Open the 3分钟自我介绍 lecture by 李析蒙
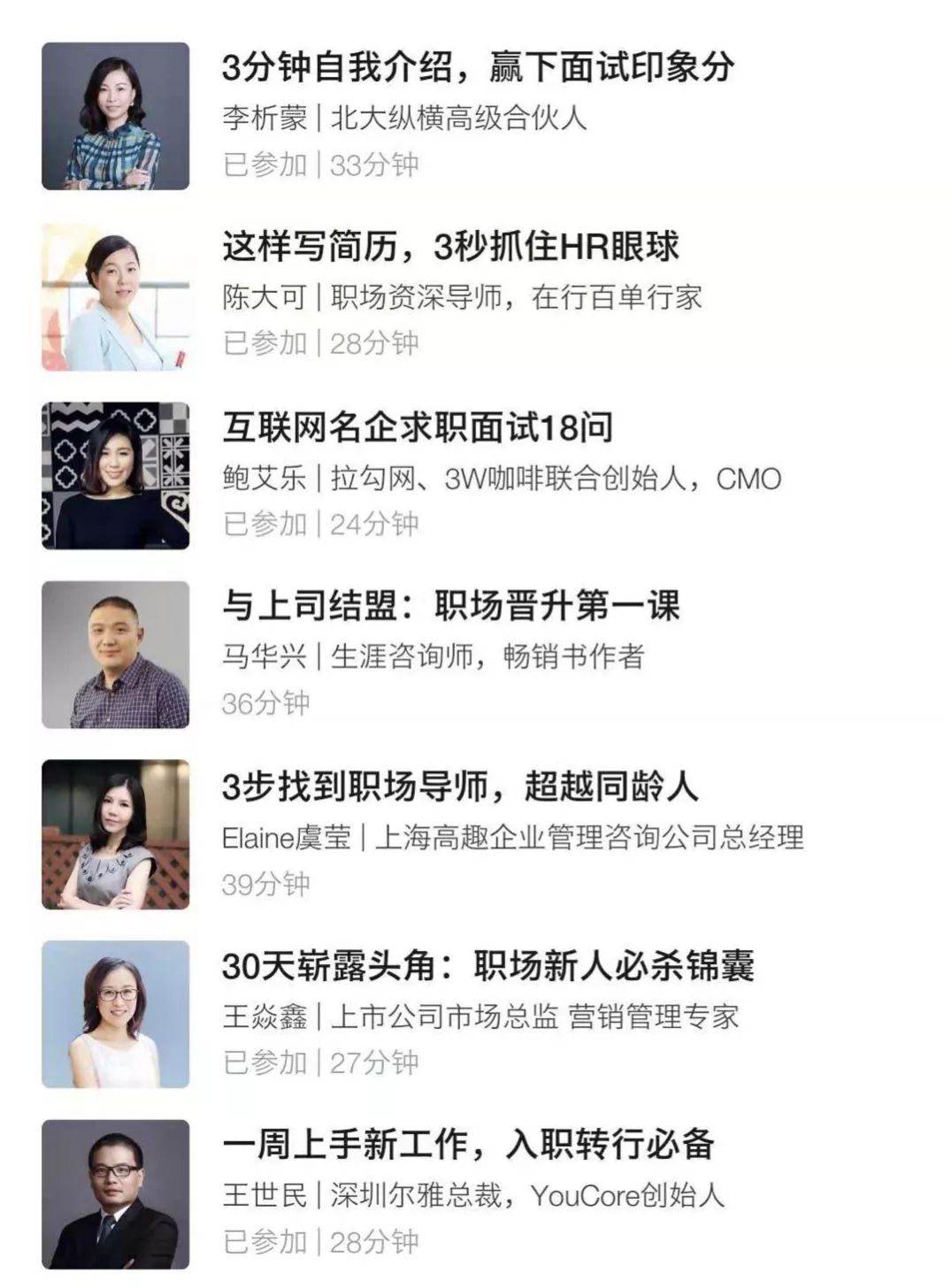Viewport: 952px width, 1288px height. (478, 68)
